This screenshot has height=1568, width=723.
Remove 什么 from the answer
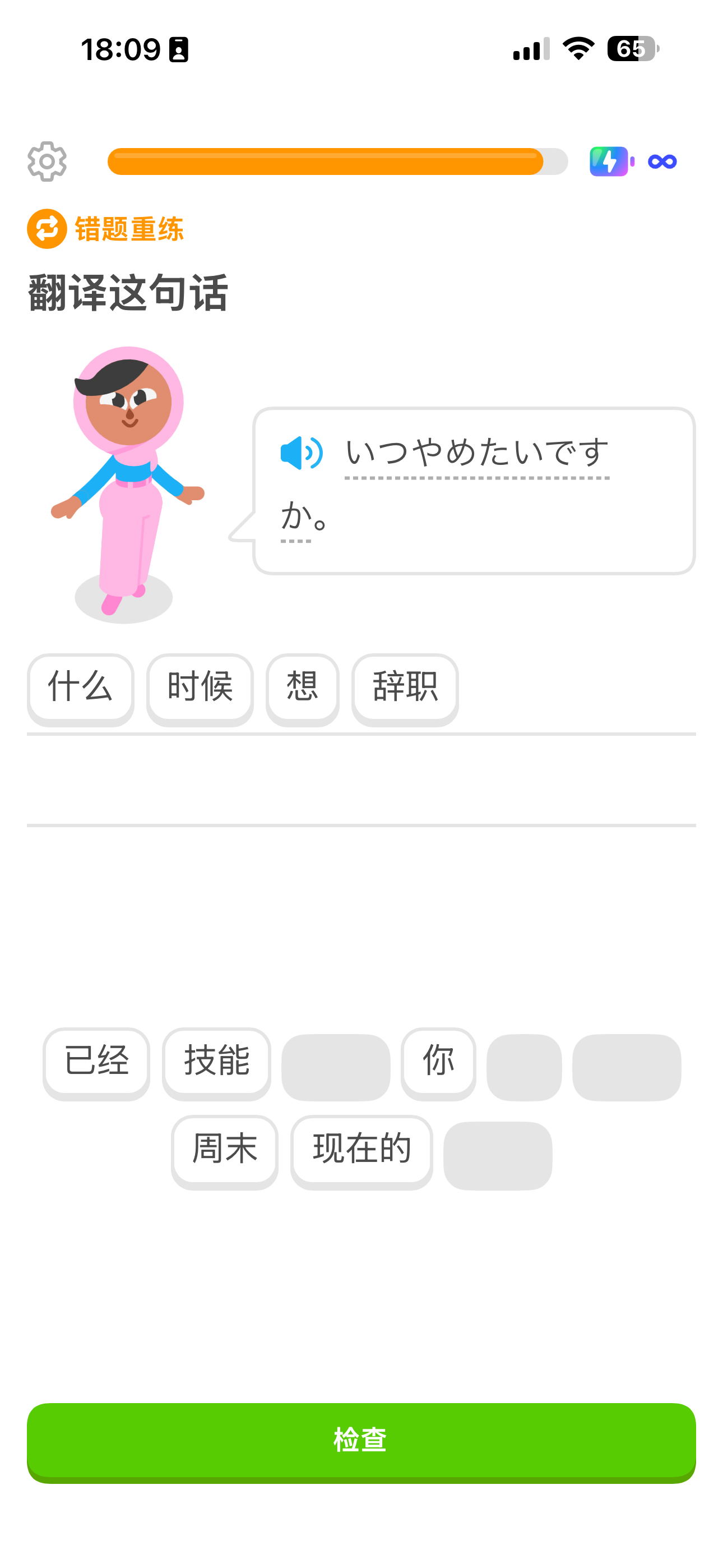point(80,688)
